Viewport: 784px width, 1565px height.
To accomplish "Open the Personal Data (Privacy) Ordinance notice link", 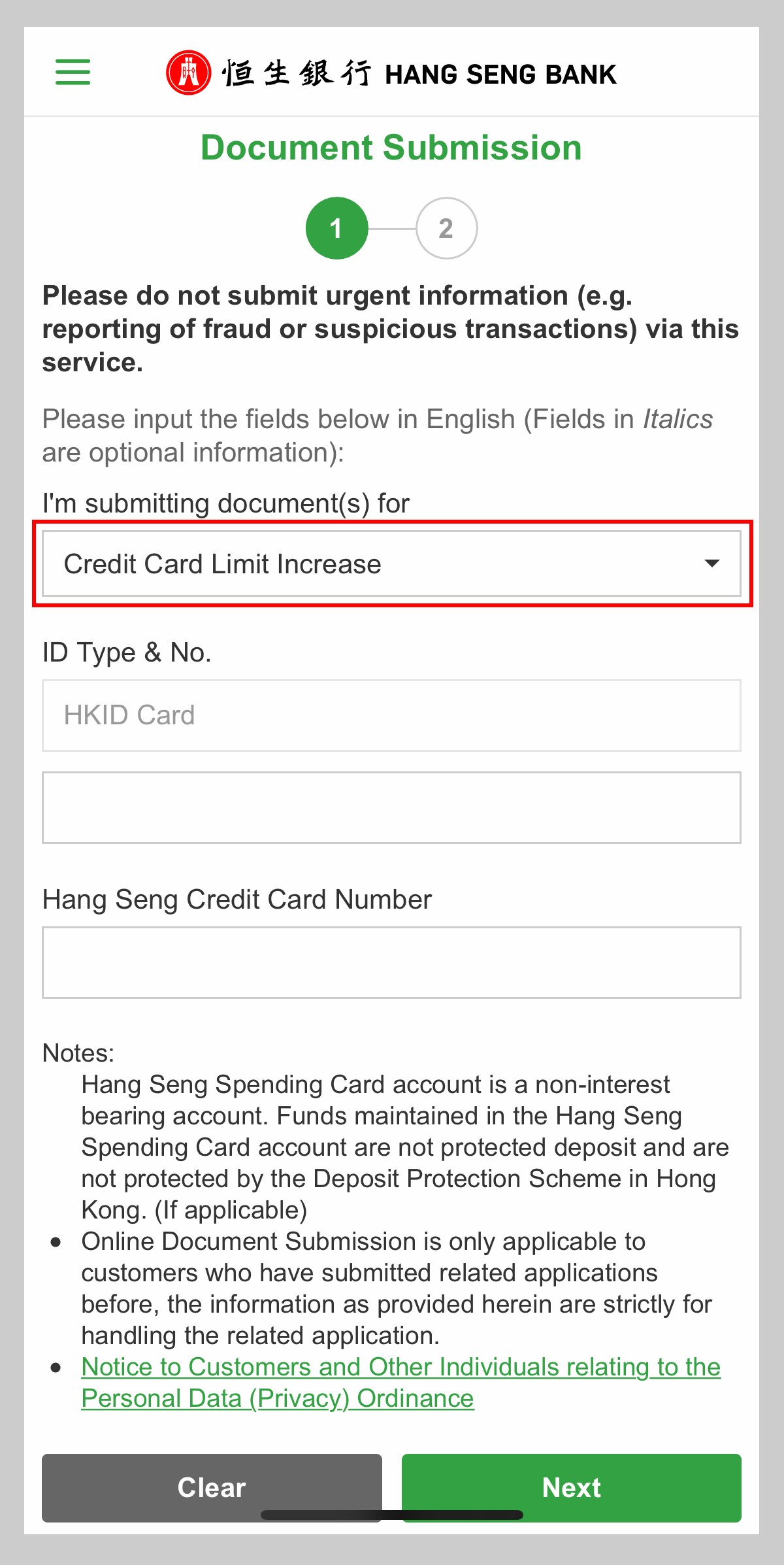I will tap(400, 1382).
